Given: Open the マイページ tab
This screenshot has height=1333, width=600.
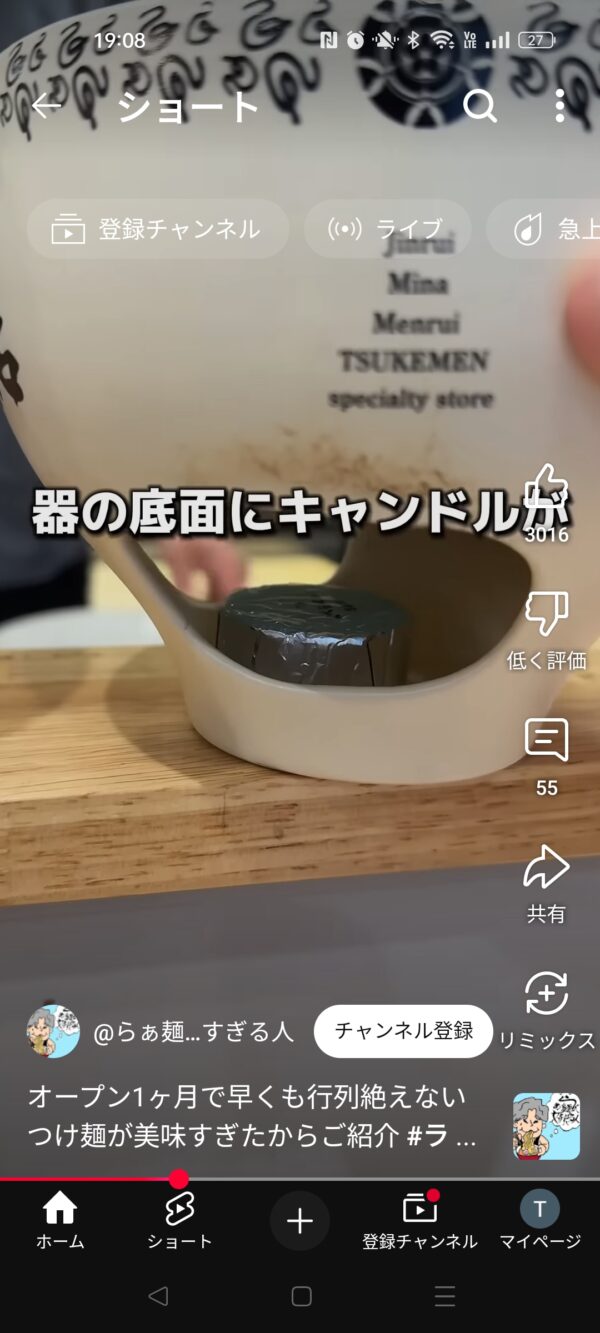Looking at the screenshot, I should [x=540, y=1221].
